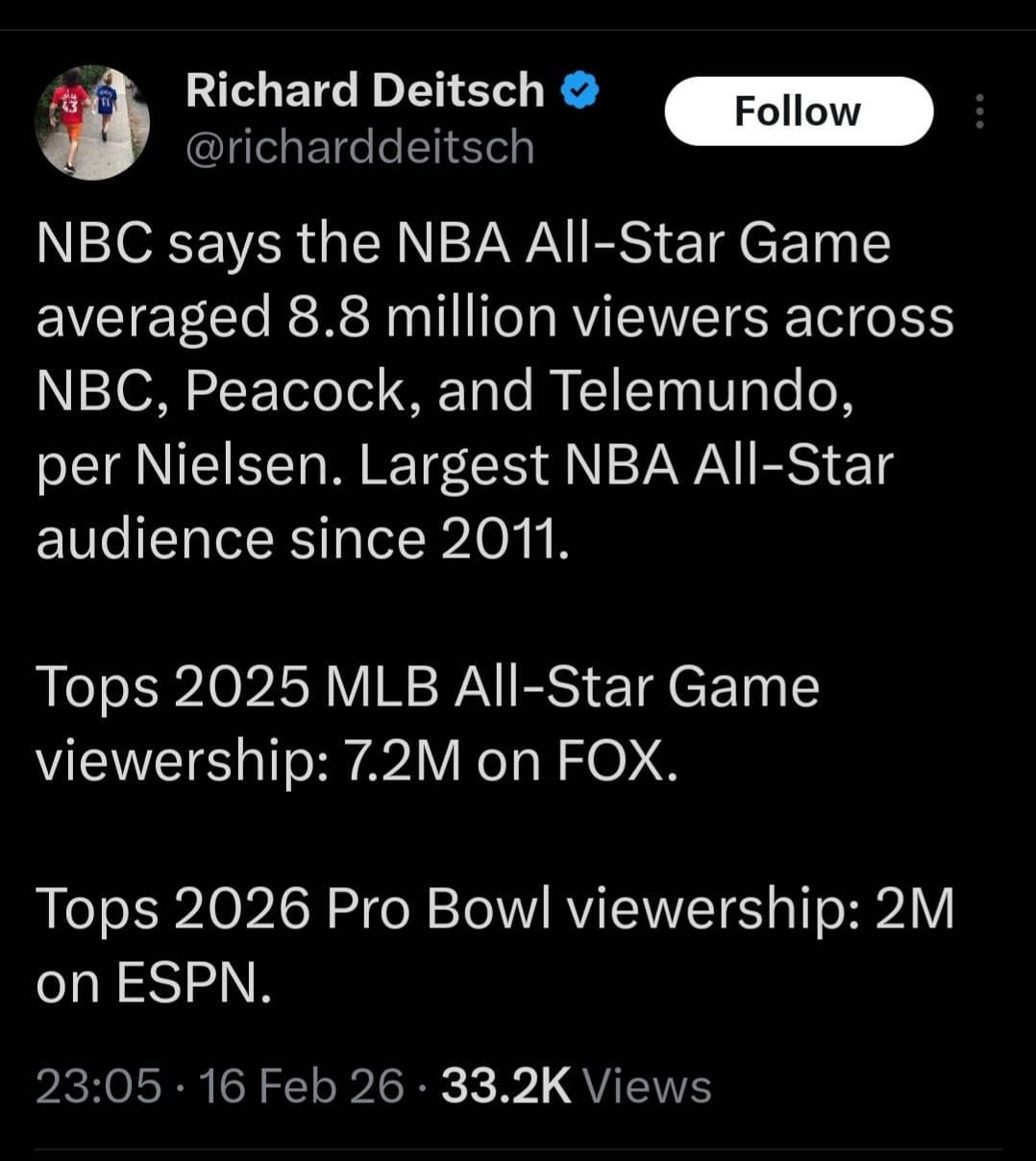
Task: Open the @richarddeitsch profile handle
Action: (x=358, y=148)
